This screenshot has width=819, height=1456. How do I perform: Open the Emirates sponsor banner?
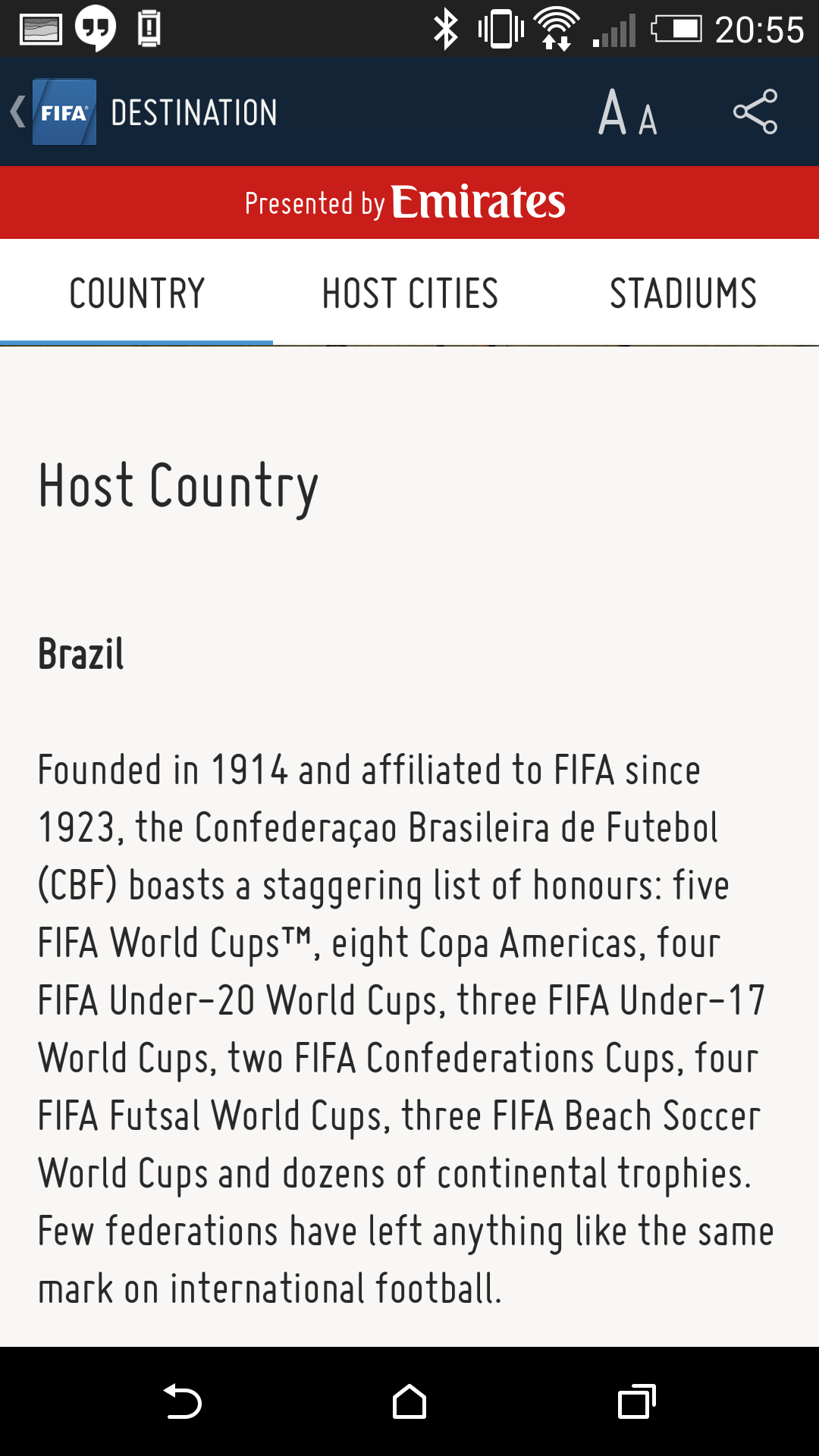pyautogui.click(x=409, y=202)
